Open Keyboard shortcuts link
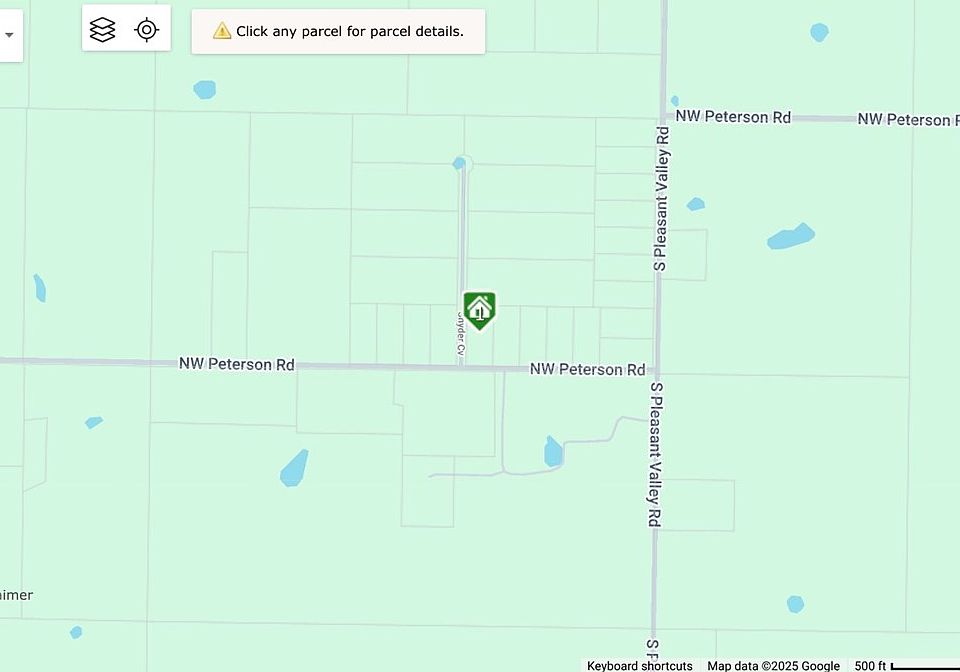The image size is (960, 672). tap(639, 665)
